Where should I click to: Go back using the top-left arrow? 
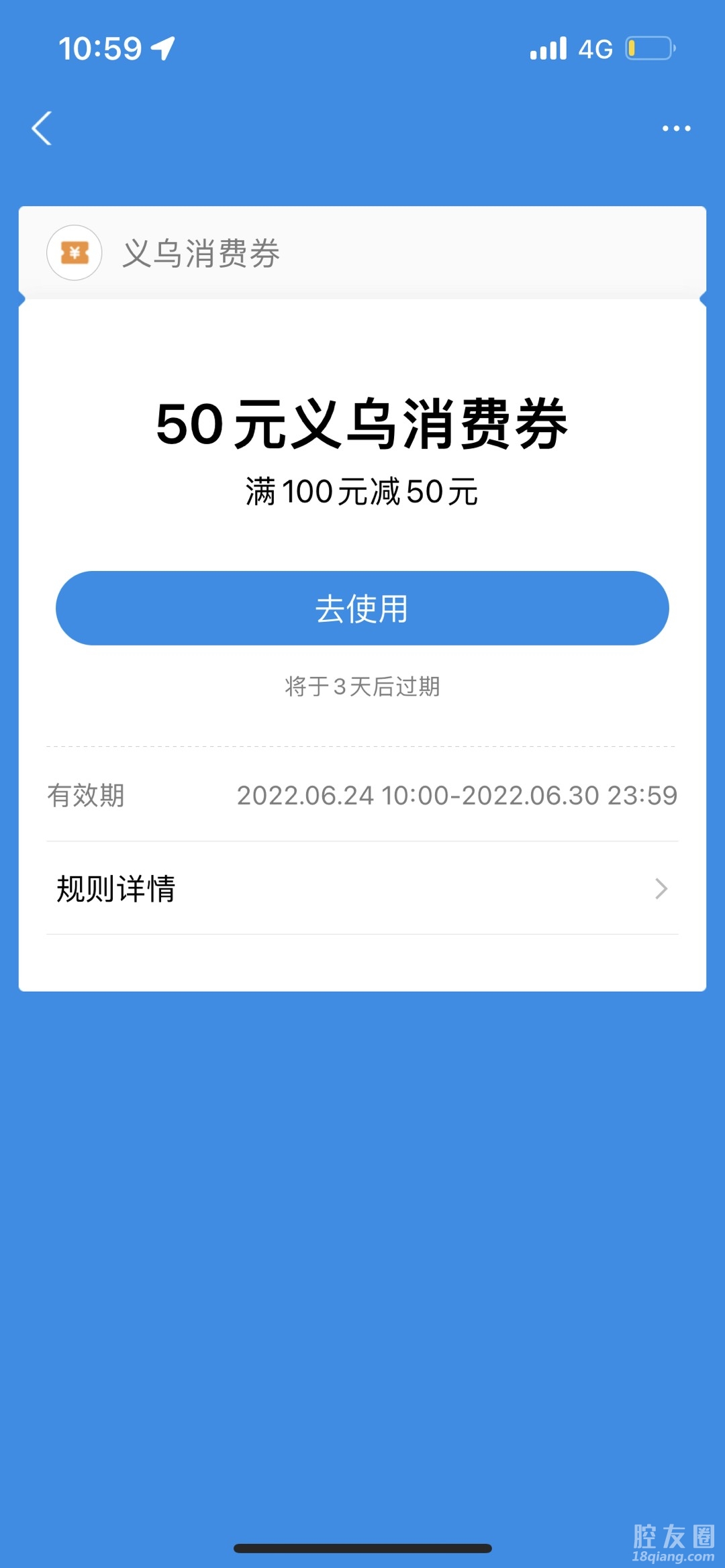[x=42, y=128]
